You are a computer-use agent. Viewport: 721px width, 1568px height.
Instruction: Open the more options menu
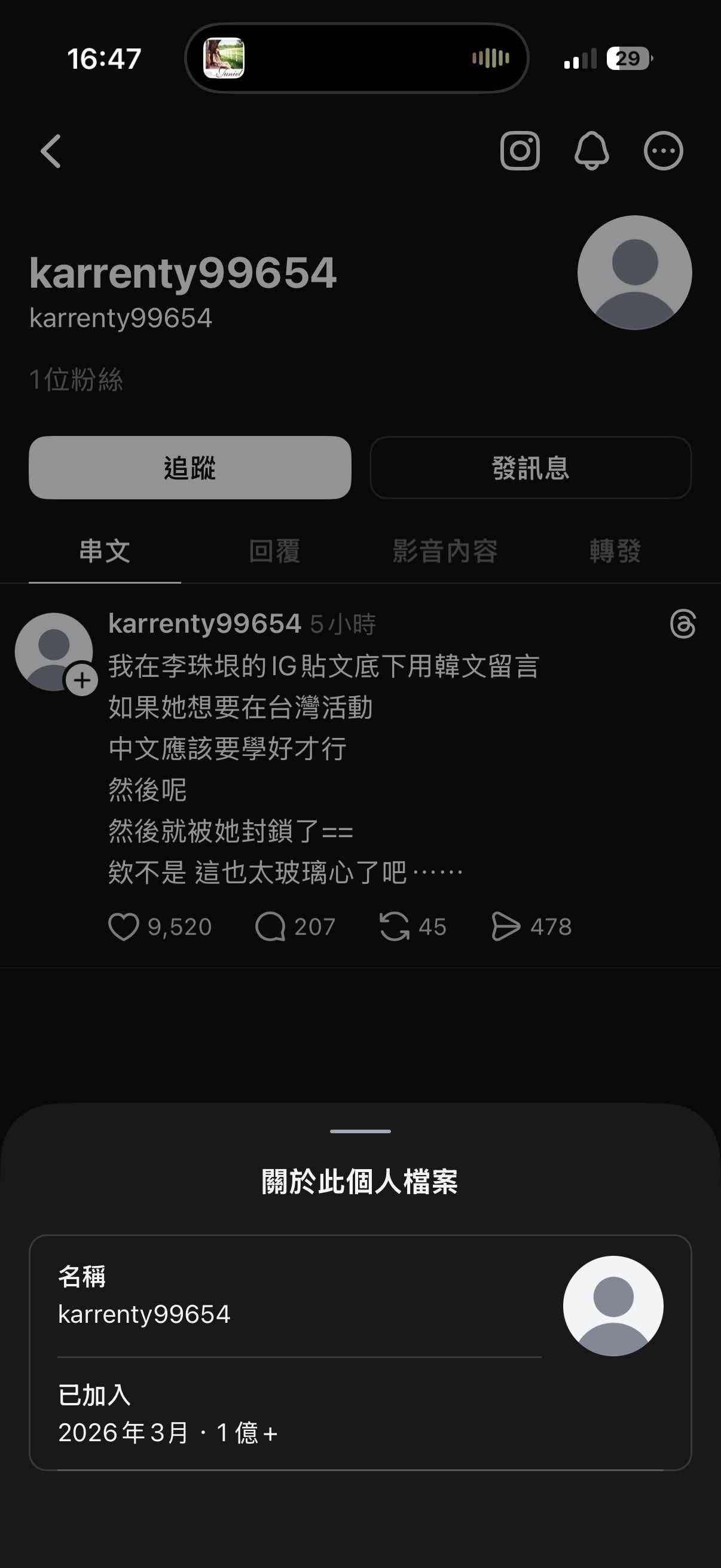pyautogui.click(x=663, y=150)
